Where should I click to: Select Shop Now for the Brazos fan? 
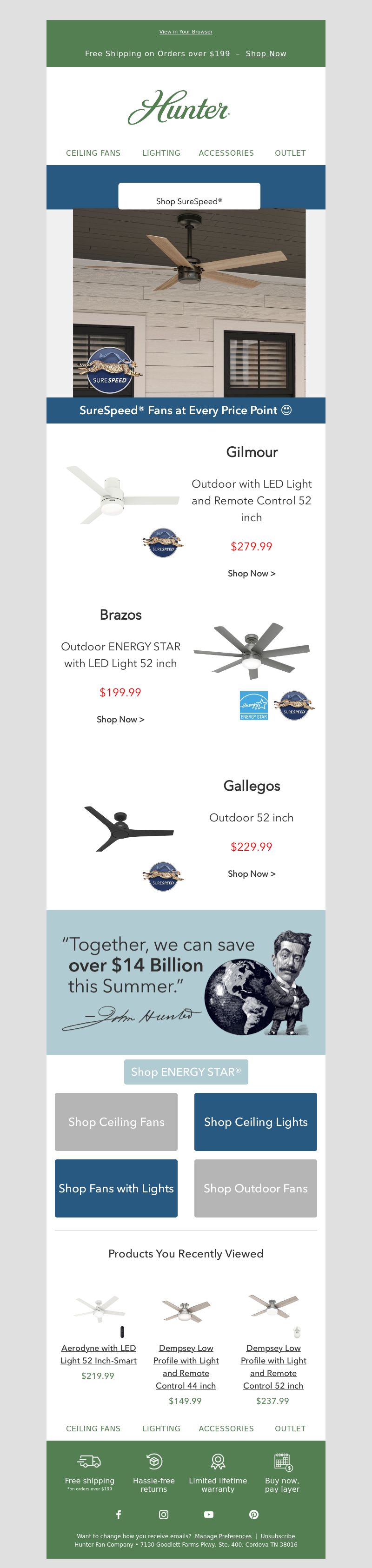120,720
